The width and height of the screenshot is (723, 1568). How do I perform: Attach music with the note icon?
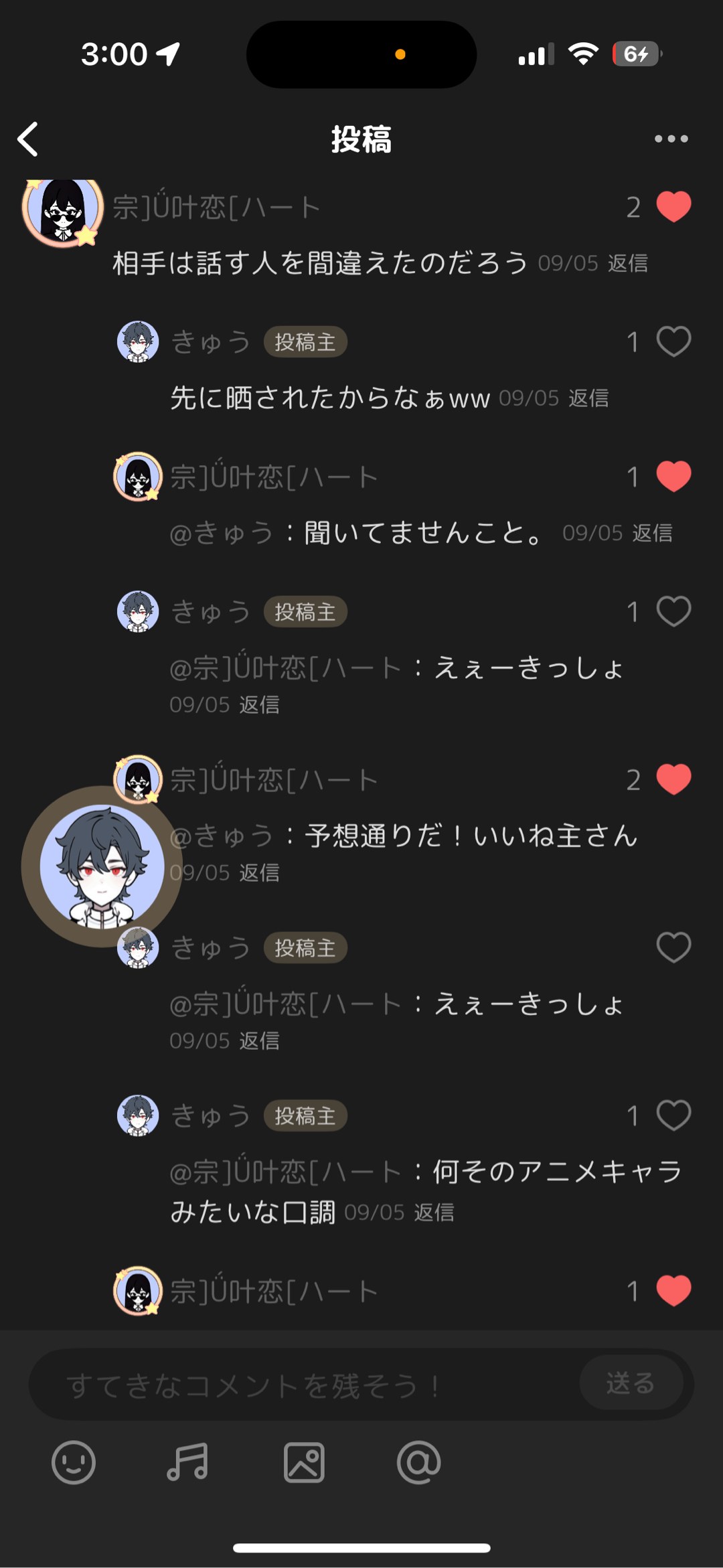(187, 1463)
